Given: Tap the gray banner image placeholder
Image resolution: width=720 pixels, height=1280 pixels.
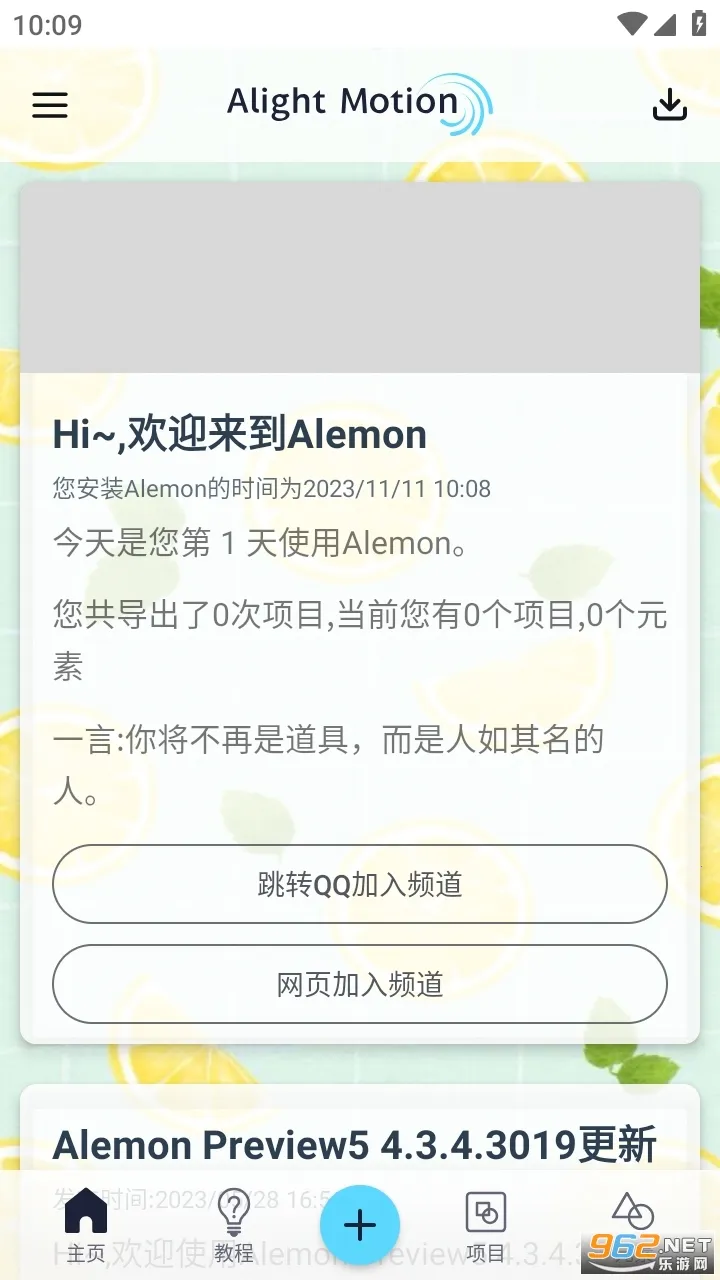Looking at the screenshot, I should click(360, 277).
